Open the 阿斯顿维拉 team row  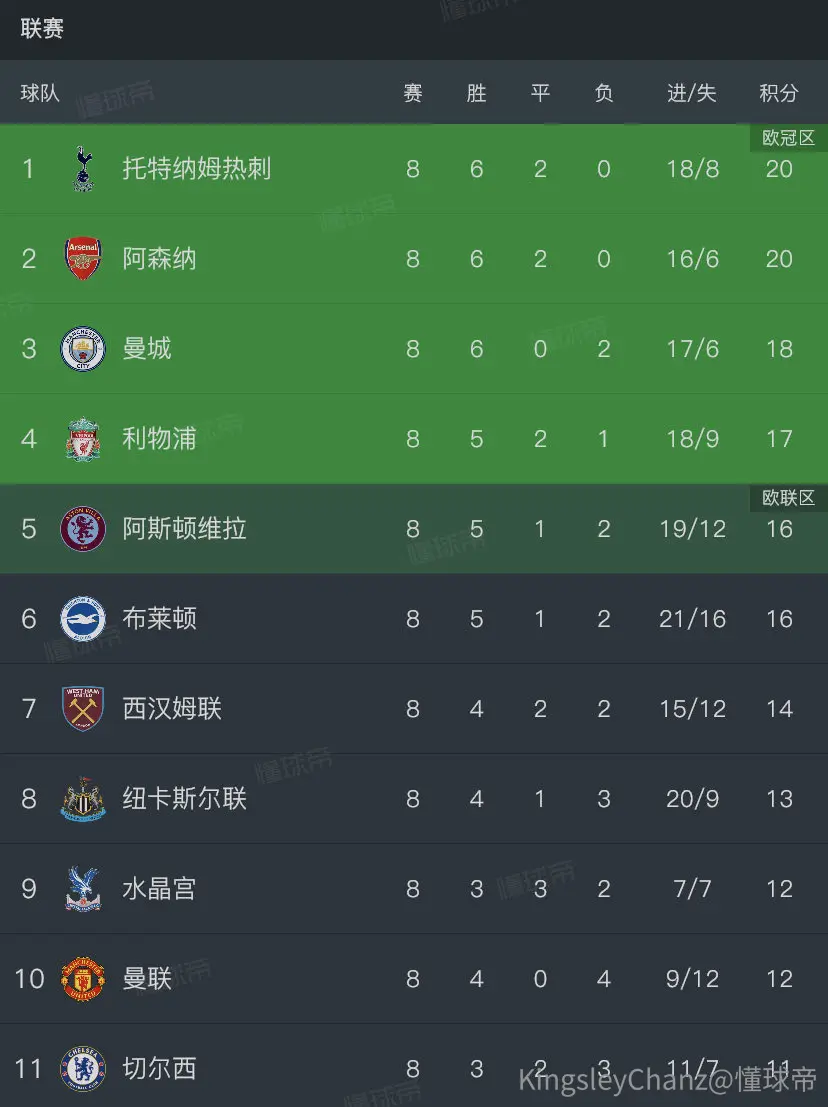click(x=414, y=529)
